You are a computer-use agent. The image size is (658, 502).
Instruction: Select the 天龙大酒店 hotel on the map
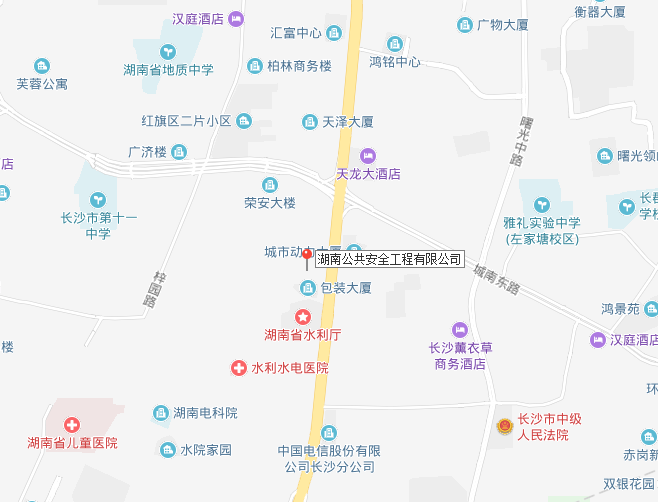click(368, 155)
